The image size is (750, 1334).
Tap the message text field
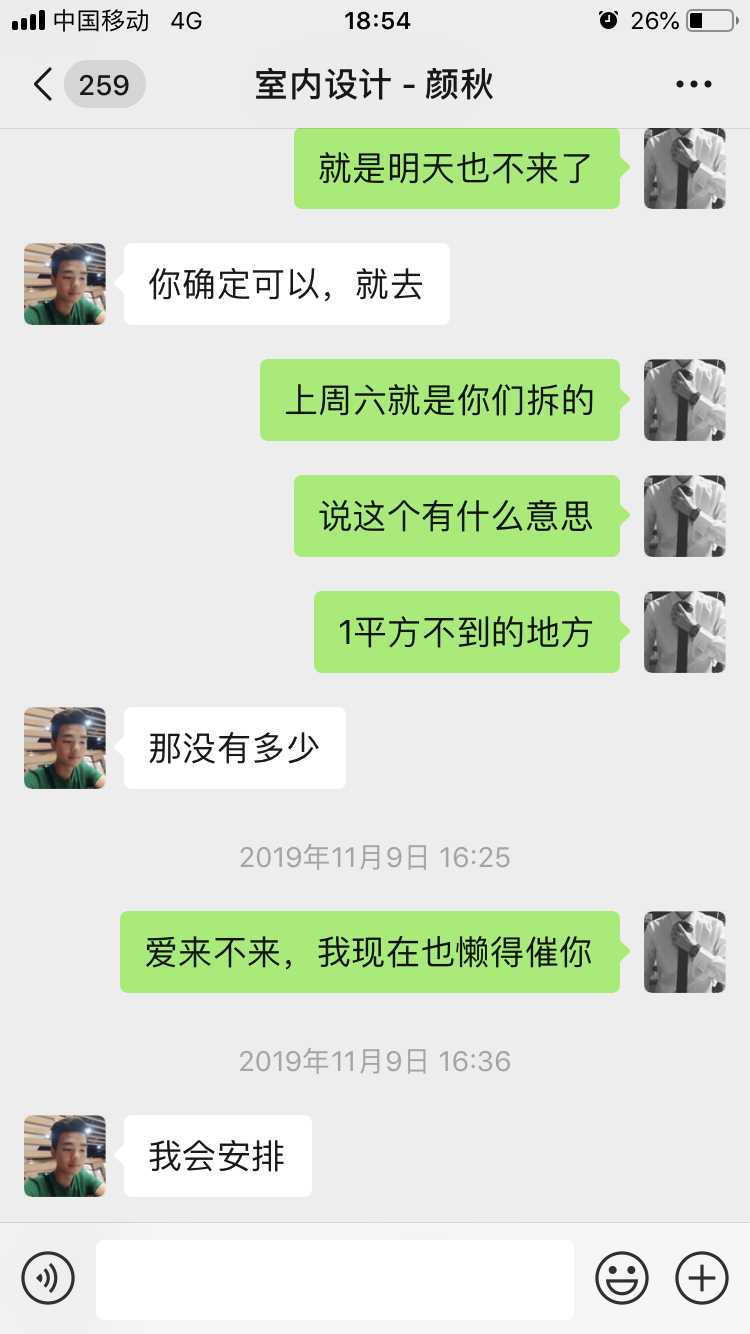click(334, 1278)
